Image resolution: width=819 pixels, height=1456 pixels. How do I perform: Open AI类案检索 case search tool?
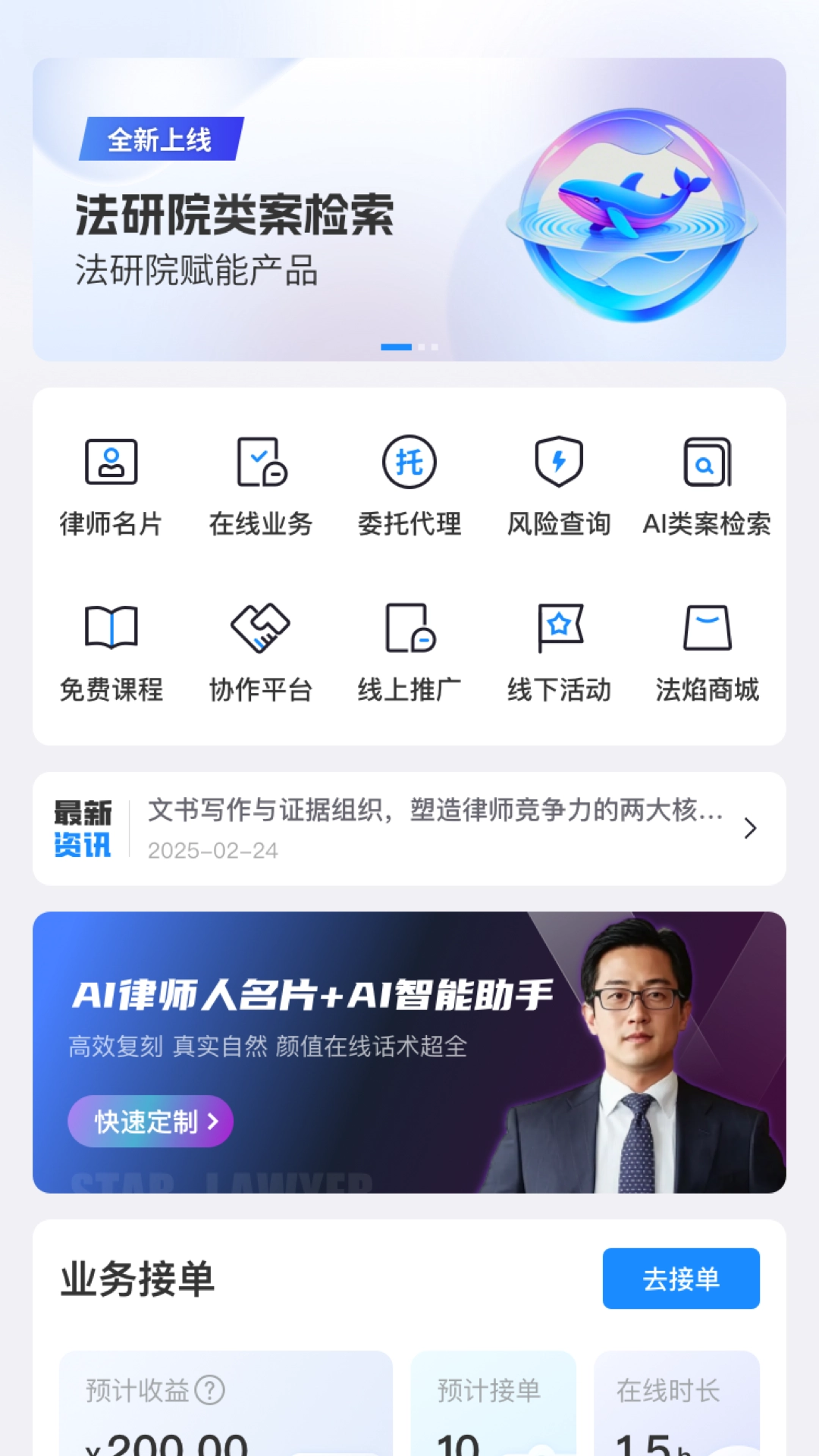(x=707, y=485)
